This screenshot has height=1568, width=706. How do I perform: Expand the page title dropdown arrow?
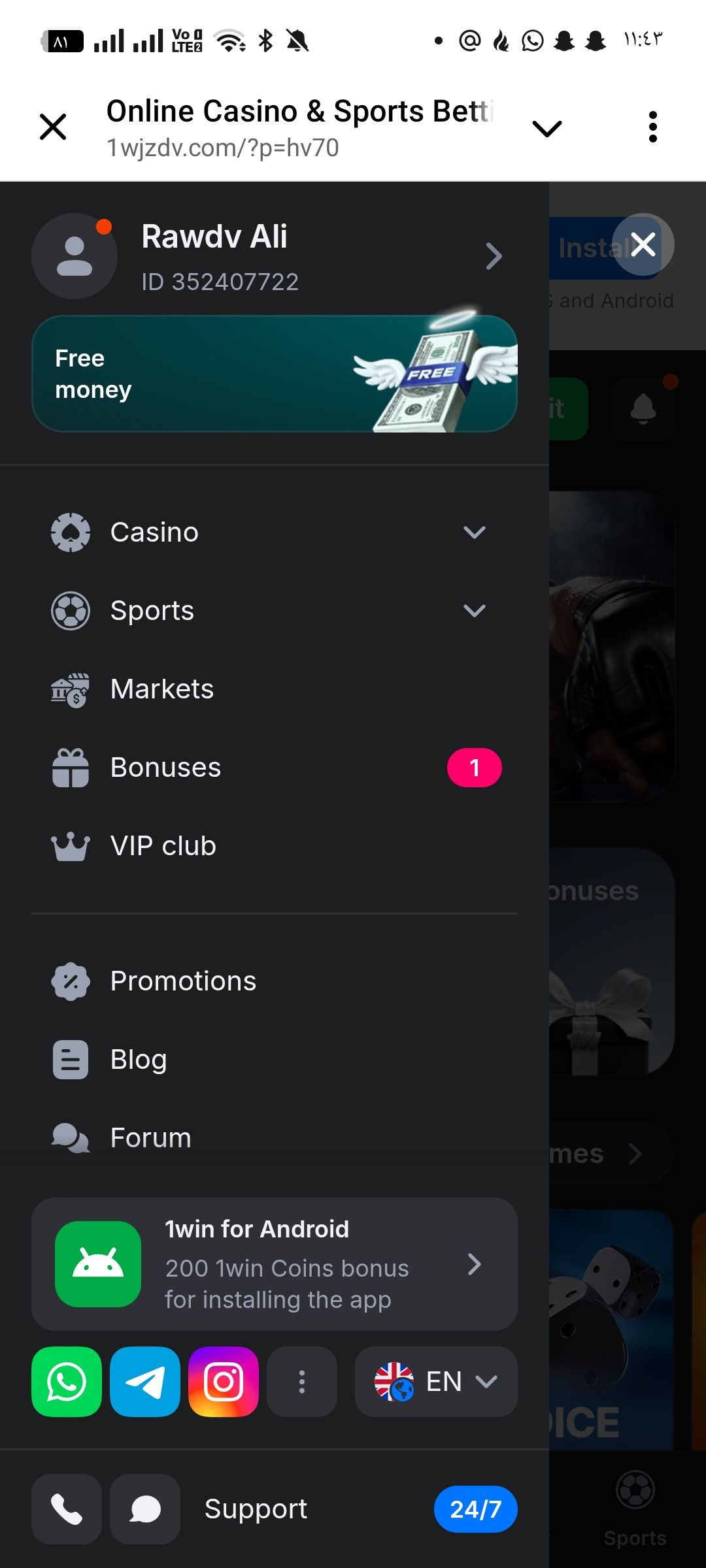(547, 128)
